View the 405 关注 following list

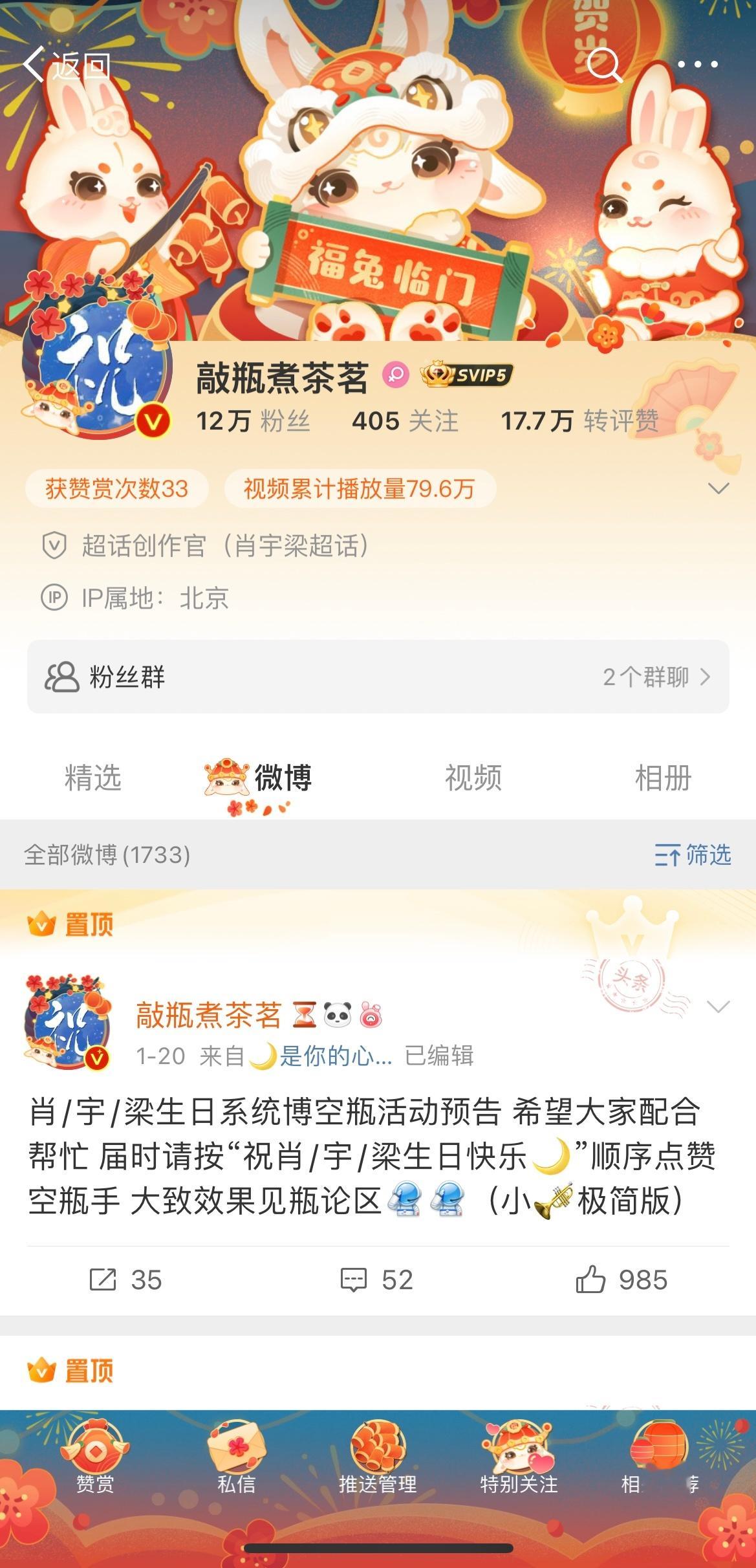point(405,421)
